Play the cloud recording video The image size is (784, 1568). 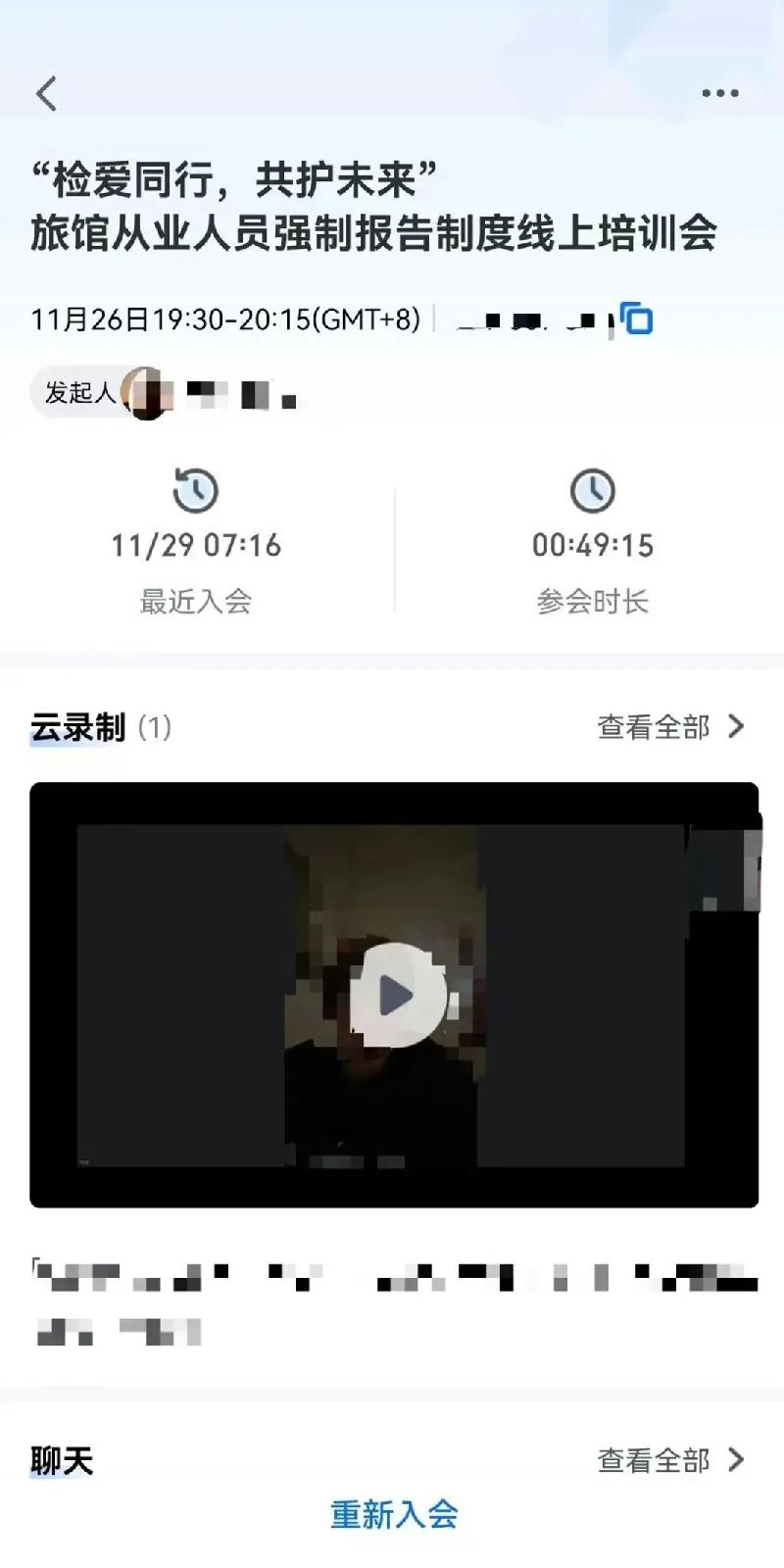(396, 995)
